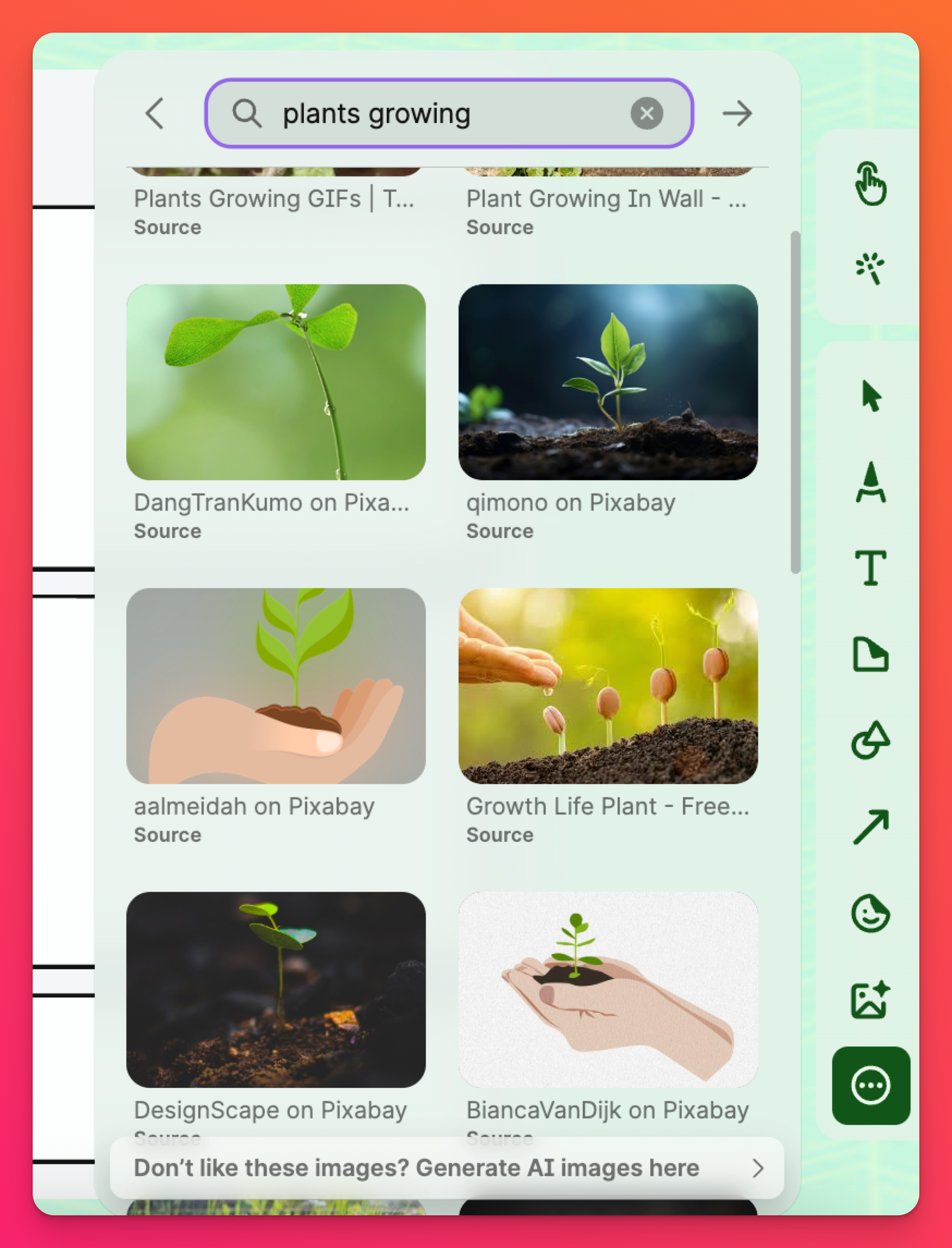Choose the BiancaVanDijk on Pixabay image

point(608,989)
